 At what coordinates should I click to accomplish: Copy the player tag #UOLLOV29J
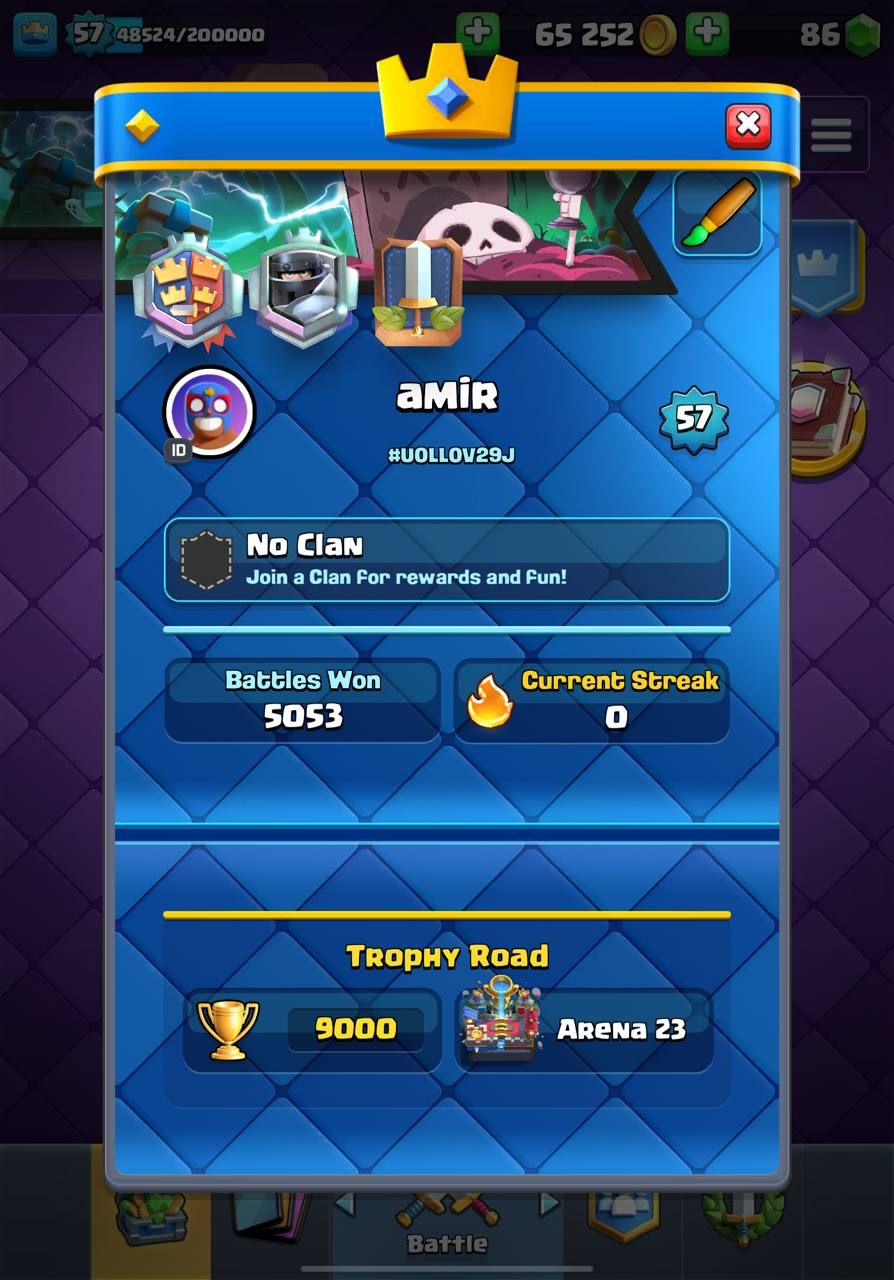click(451, 456)
